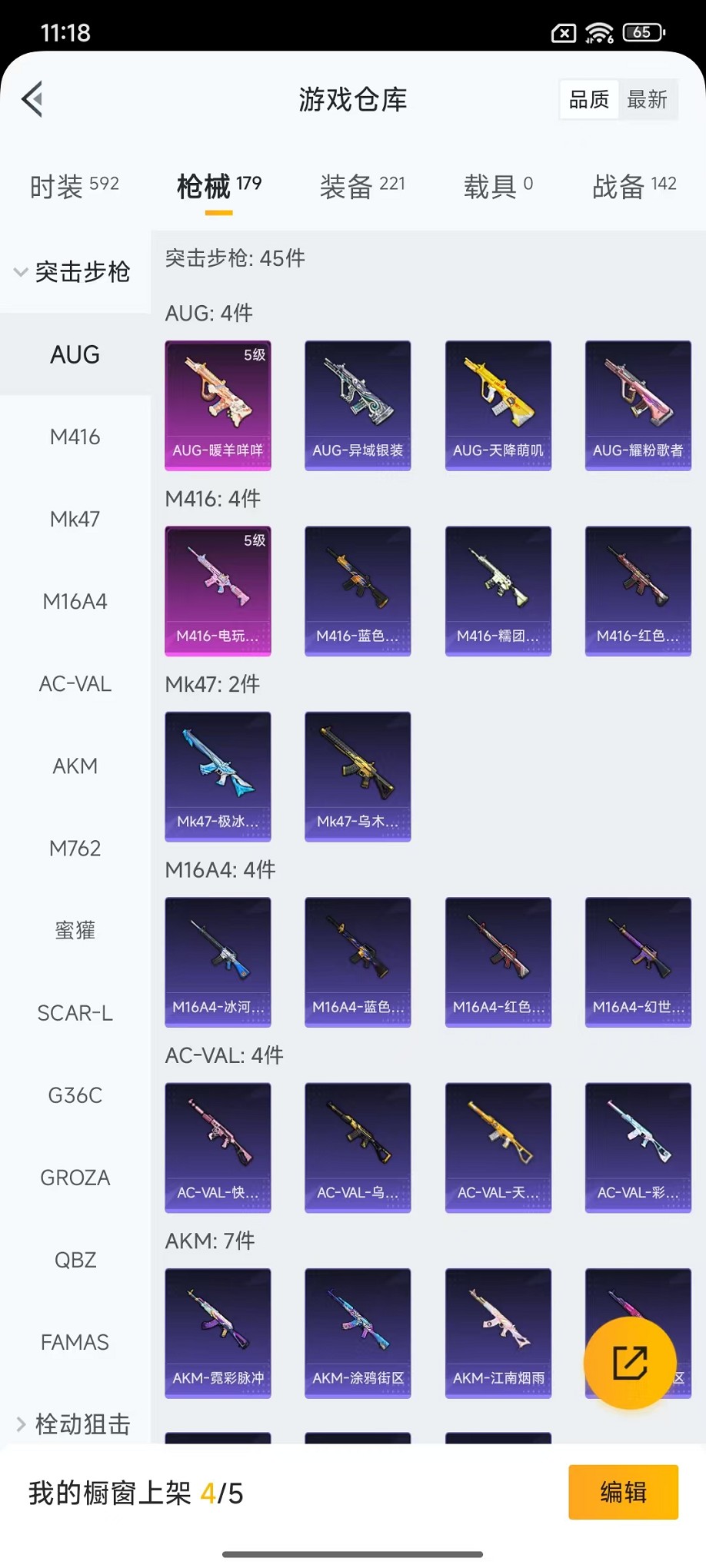Expand the 栓动狙击 category
Viewport: 706px width, 1568px height.
point(74,1424)
